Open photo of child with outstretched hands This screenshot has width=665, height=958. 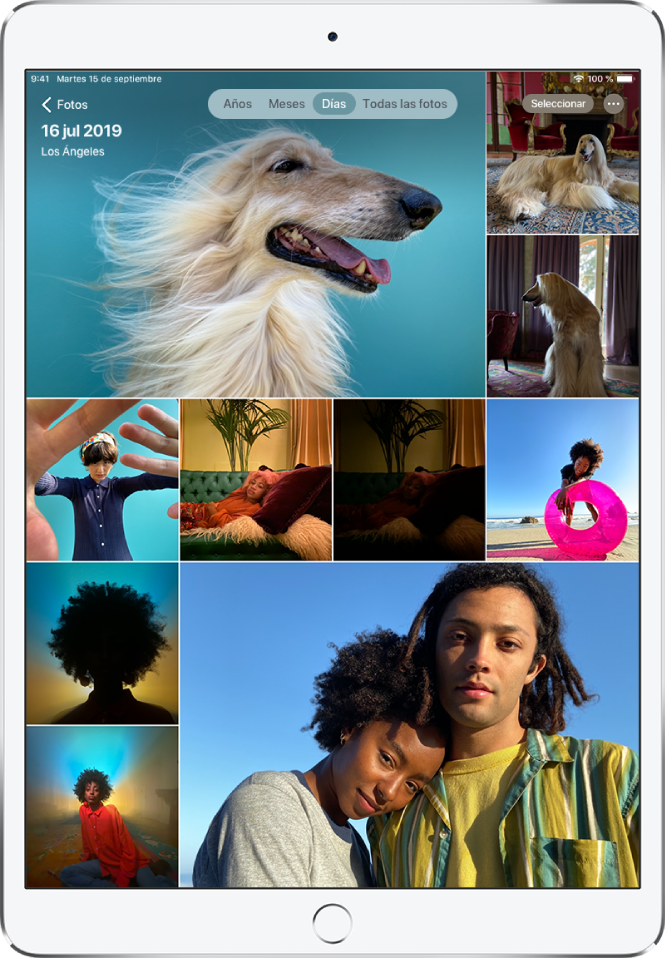coord(102,480)
